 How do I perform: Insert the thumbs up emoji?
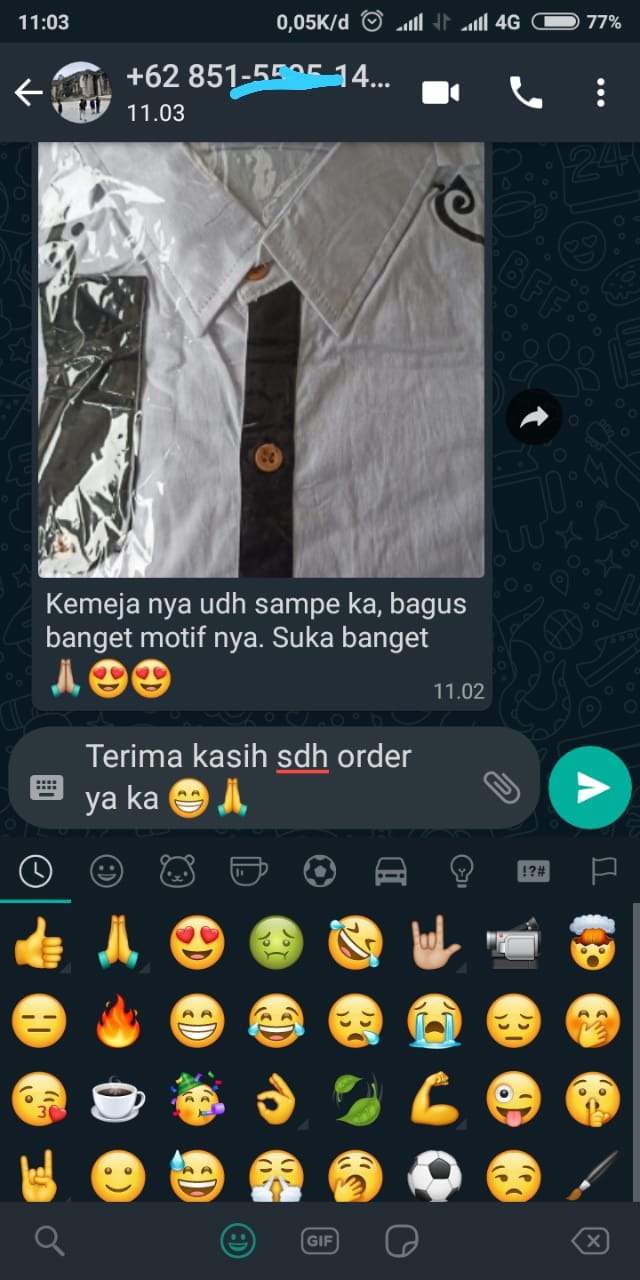[39, 942]
